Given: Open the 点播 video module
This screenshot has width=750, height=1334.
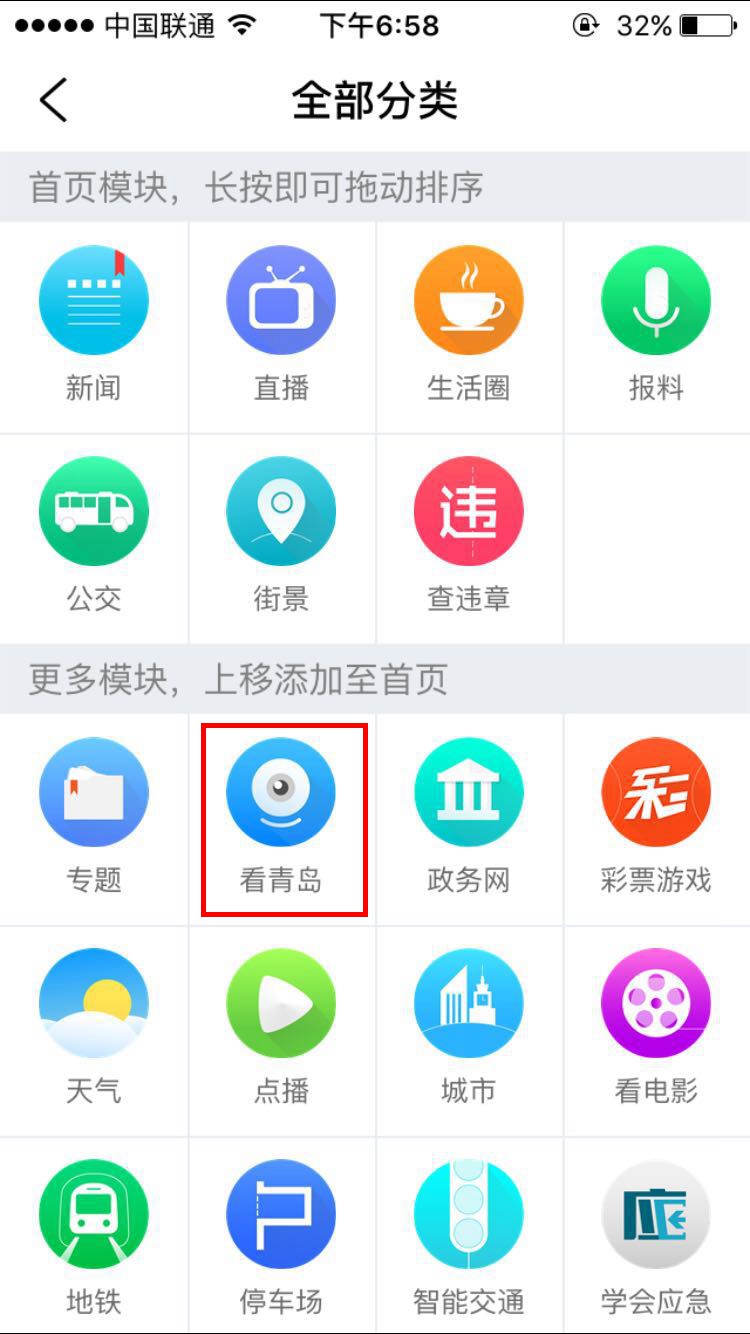Looking at the screenshot, I should tap(281, 1004).
